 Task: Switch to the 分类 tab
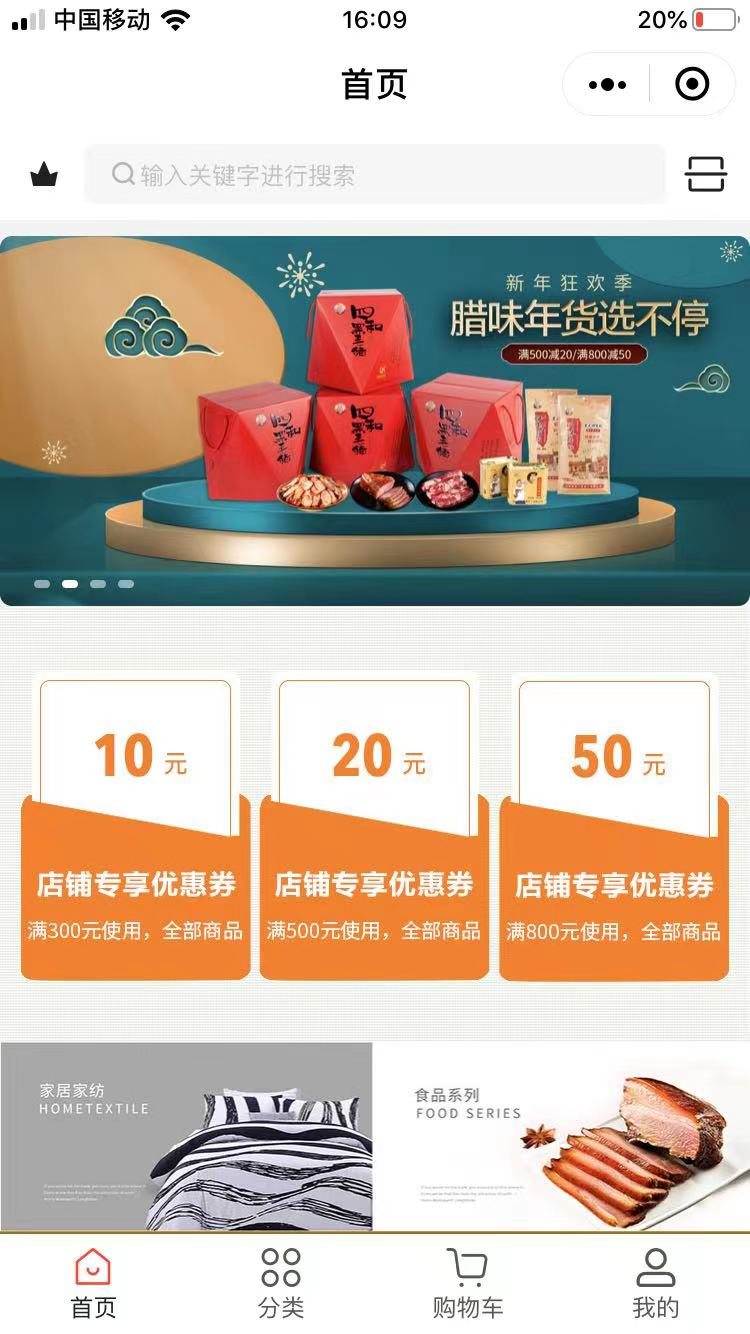281,1284
